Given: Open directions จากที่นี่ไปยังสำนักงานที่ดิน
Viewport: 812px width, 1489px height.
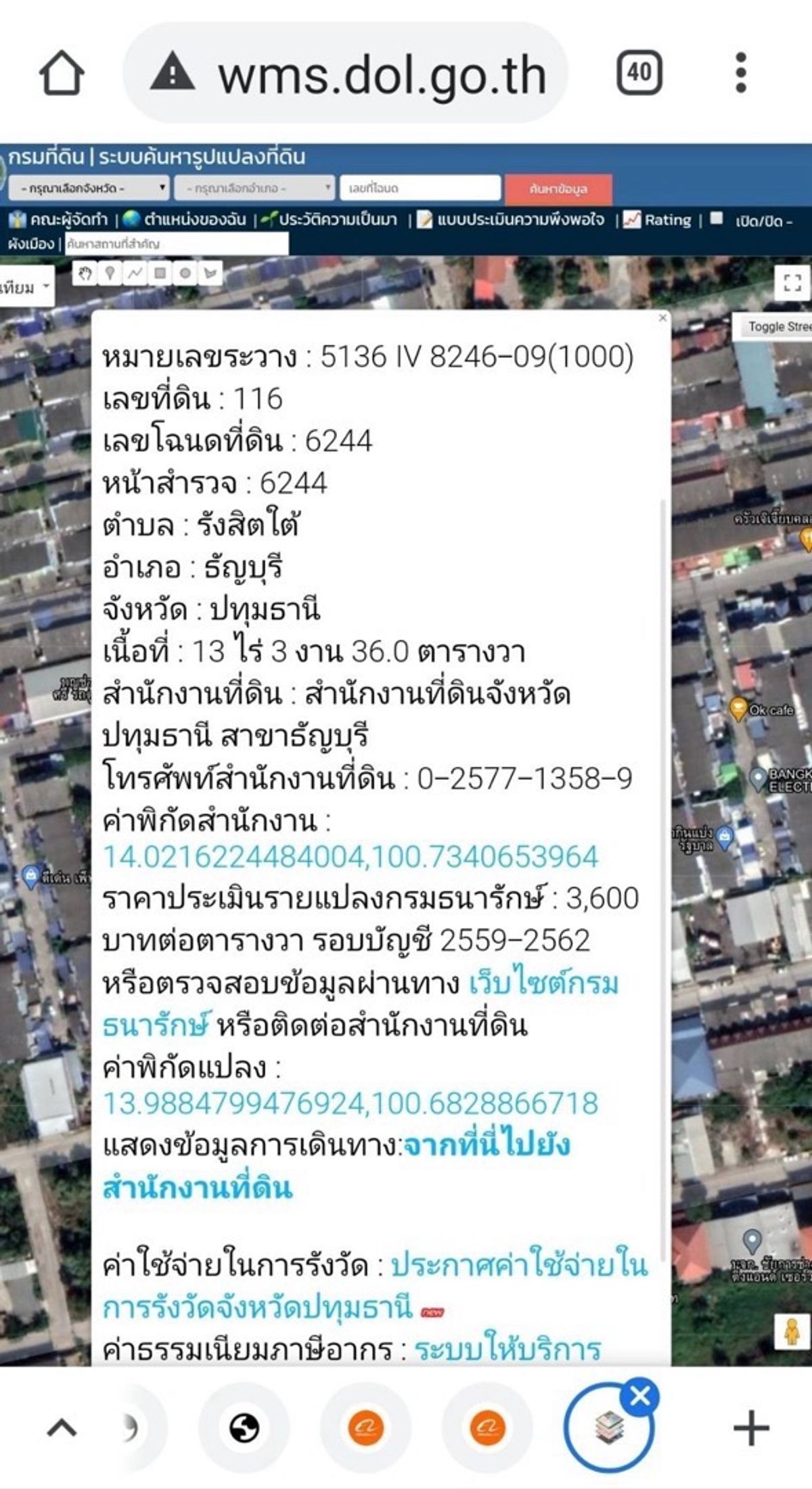Looking at the screenshot, I should click(336, 1167).
